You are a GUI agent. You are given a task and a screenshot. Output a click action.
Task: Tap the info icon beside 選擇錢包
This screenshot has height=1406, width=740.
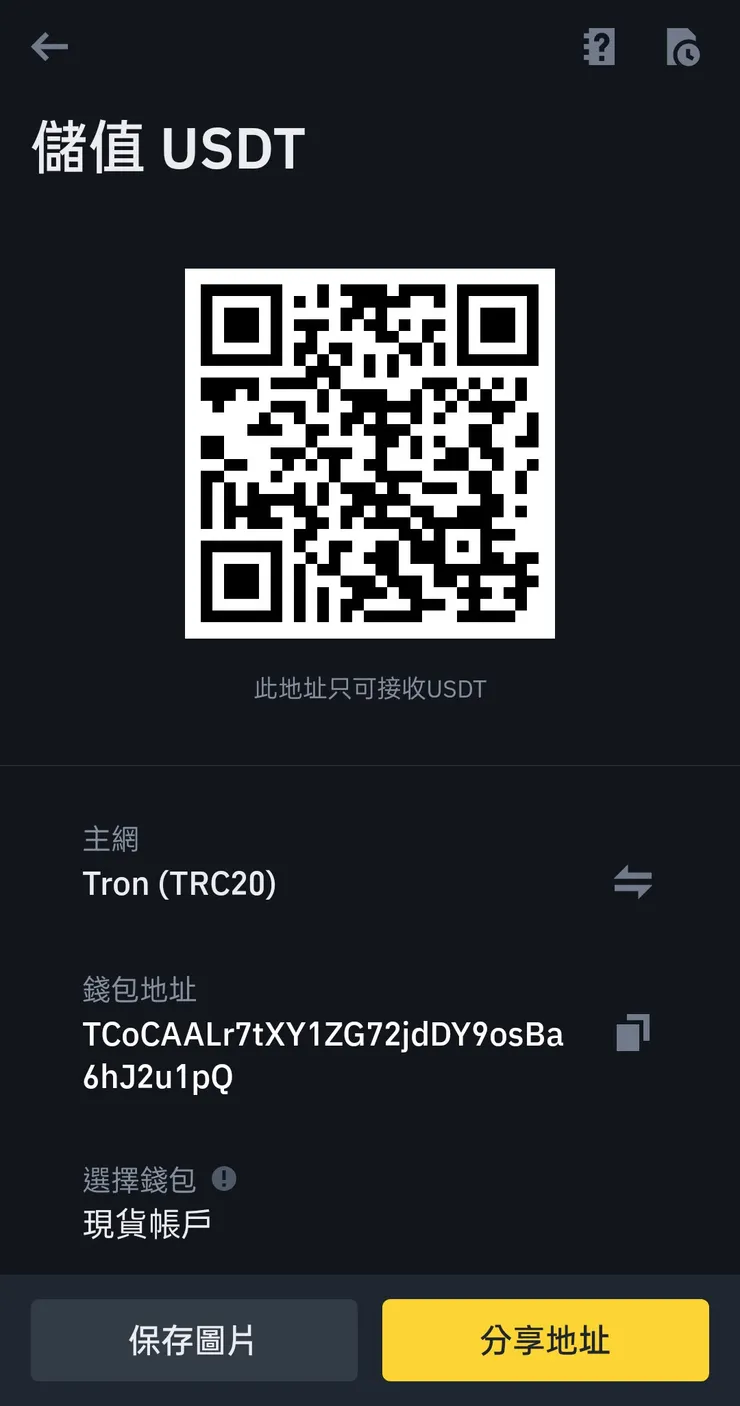click(224, 1180)
